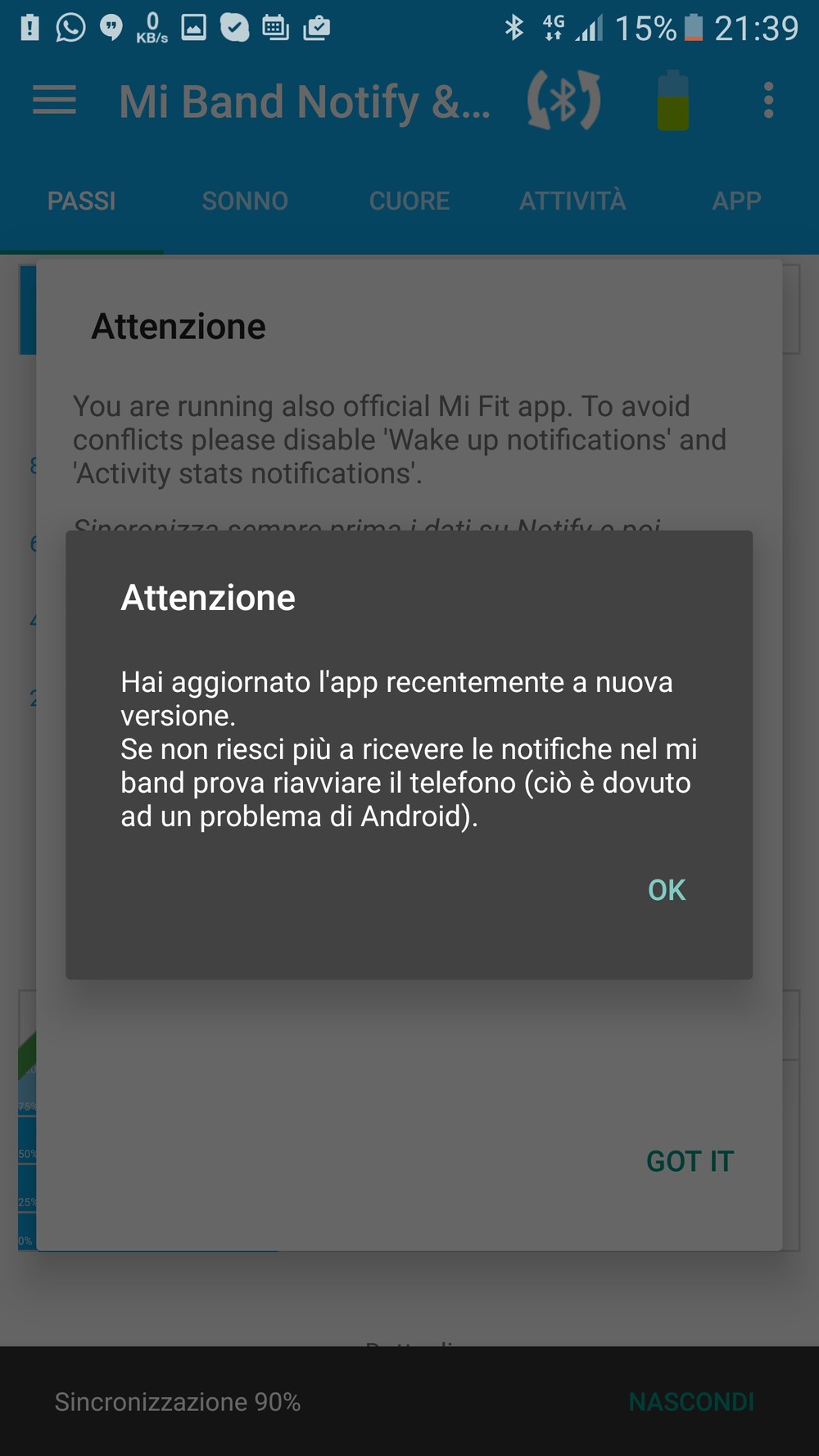Select the PASSI tab
This screenshot has width=819, height=1456.
(81, 201)
